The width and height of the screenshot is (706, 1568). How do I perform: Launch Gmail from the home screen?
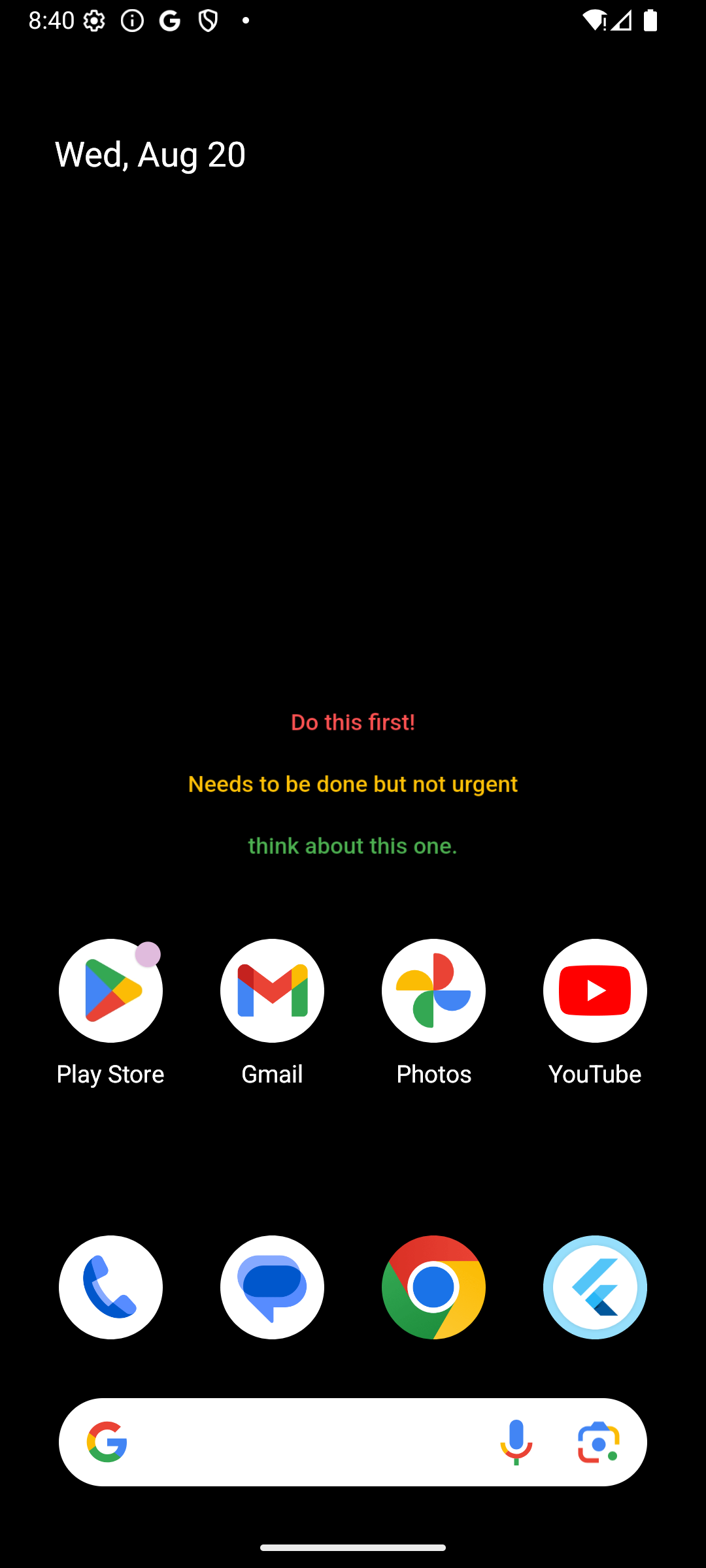coord(272,990)
